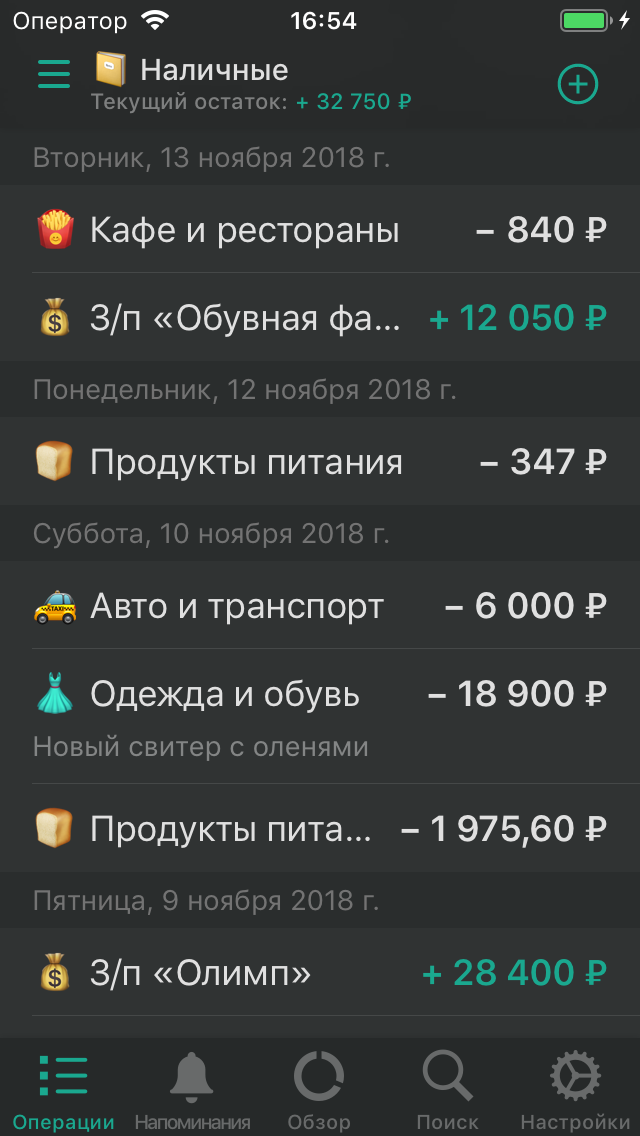Switch to the Напоминания tab
The height and width of the screenshot is (1136, 640).
tap(192, 1090)
